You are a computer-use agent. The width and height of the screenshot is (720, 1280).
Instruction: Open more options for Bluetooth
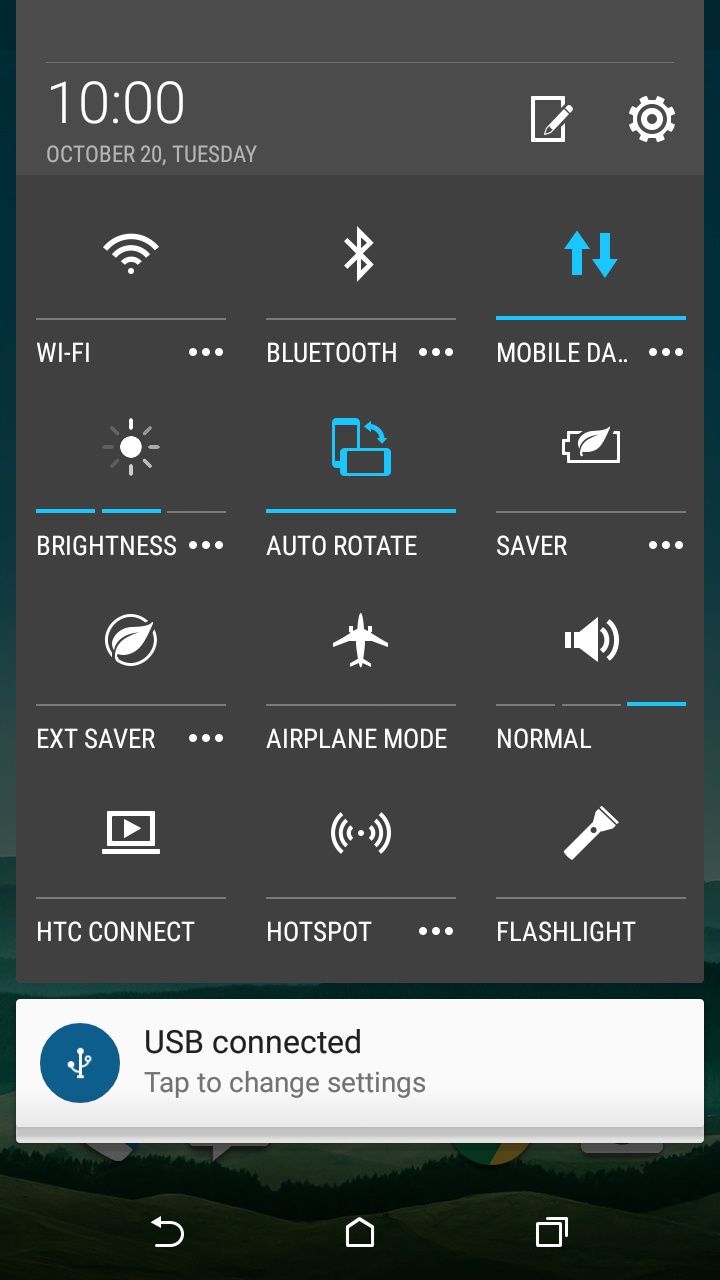(x=436, y=352)
